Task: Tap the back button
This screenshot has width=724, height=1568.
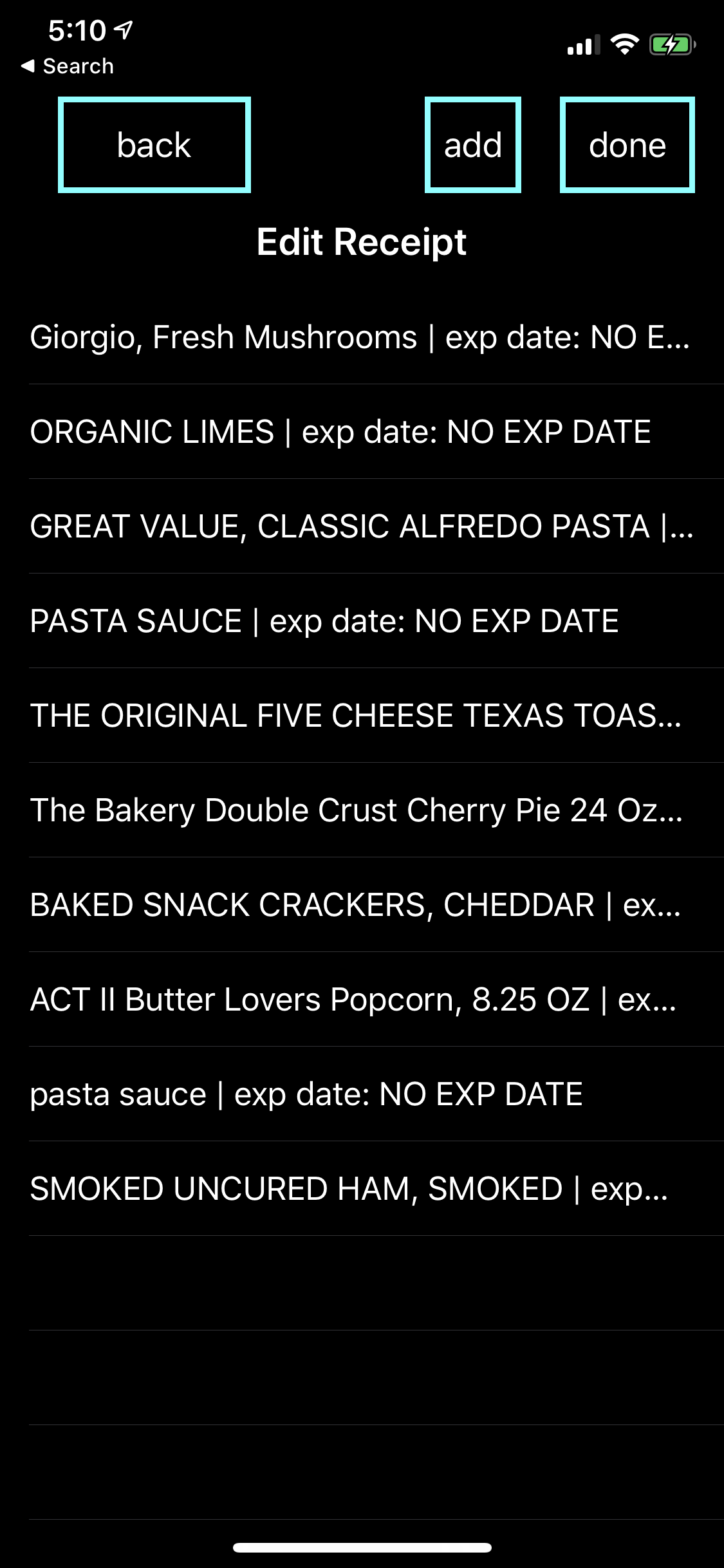Action: [x=154, y=145]
